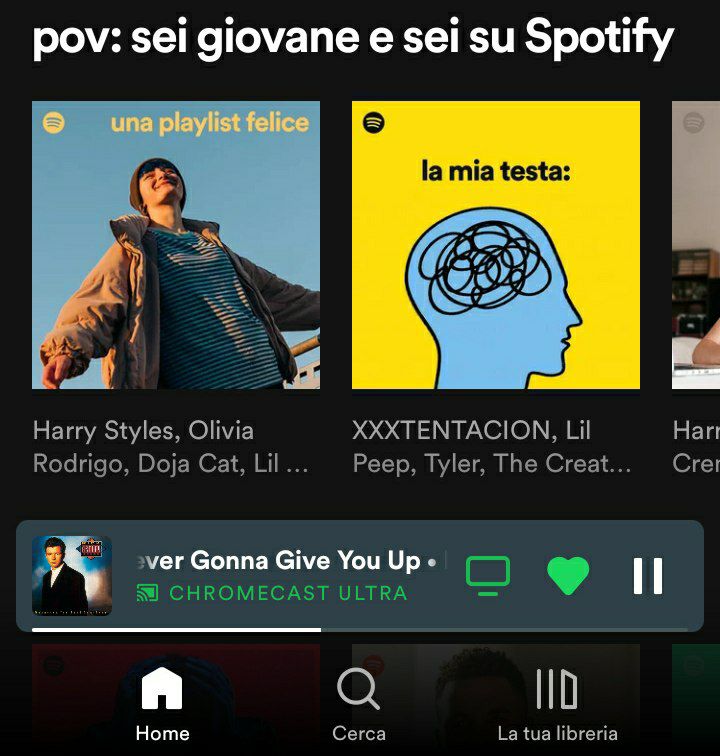This screenshot has width=720, height=756.
Task: Open the "una playlist felice" playlist
Action: [176, 245]
